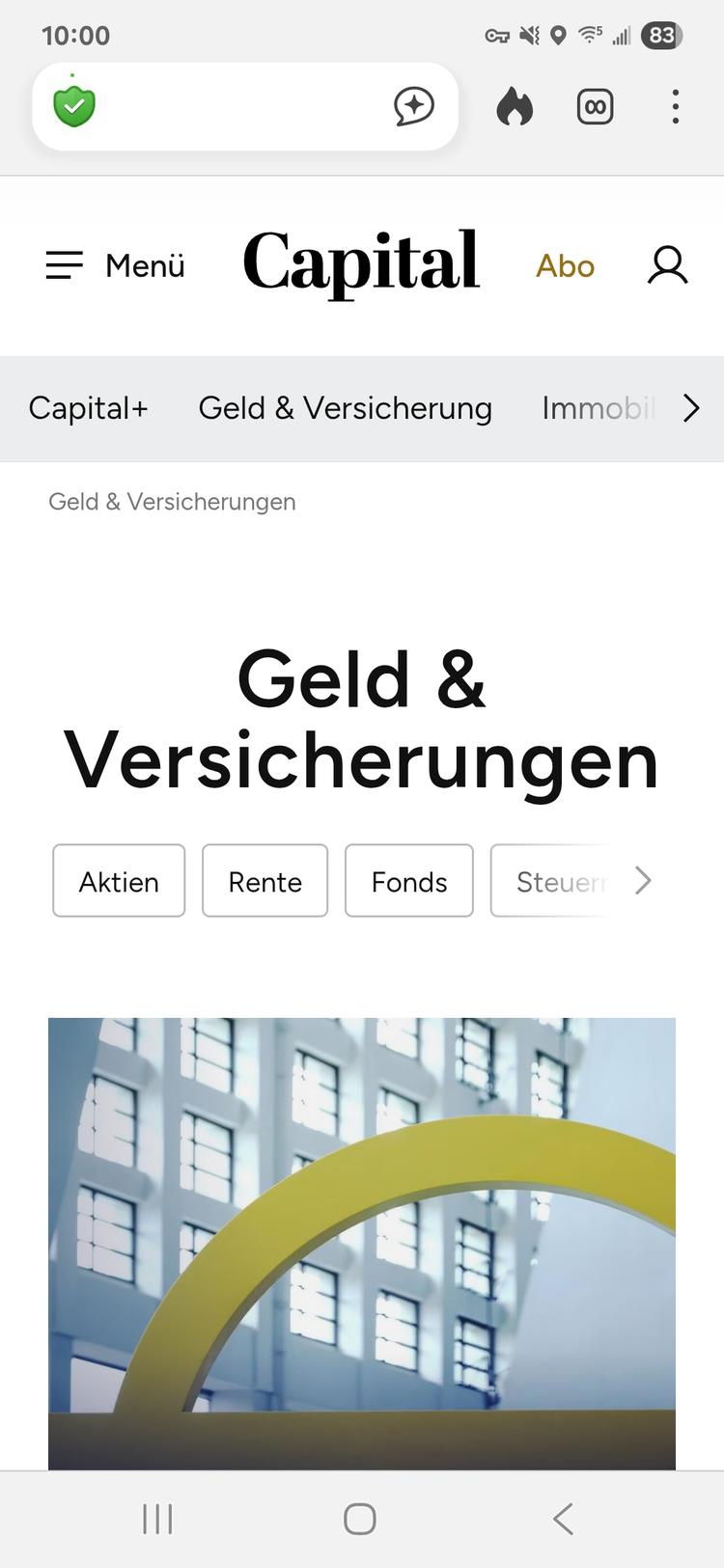Tap the Abo subscription link

(x=565, y=265)
